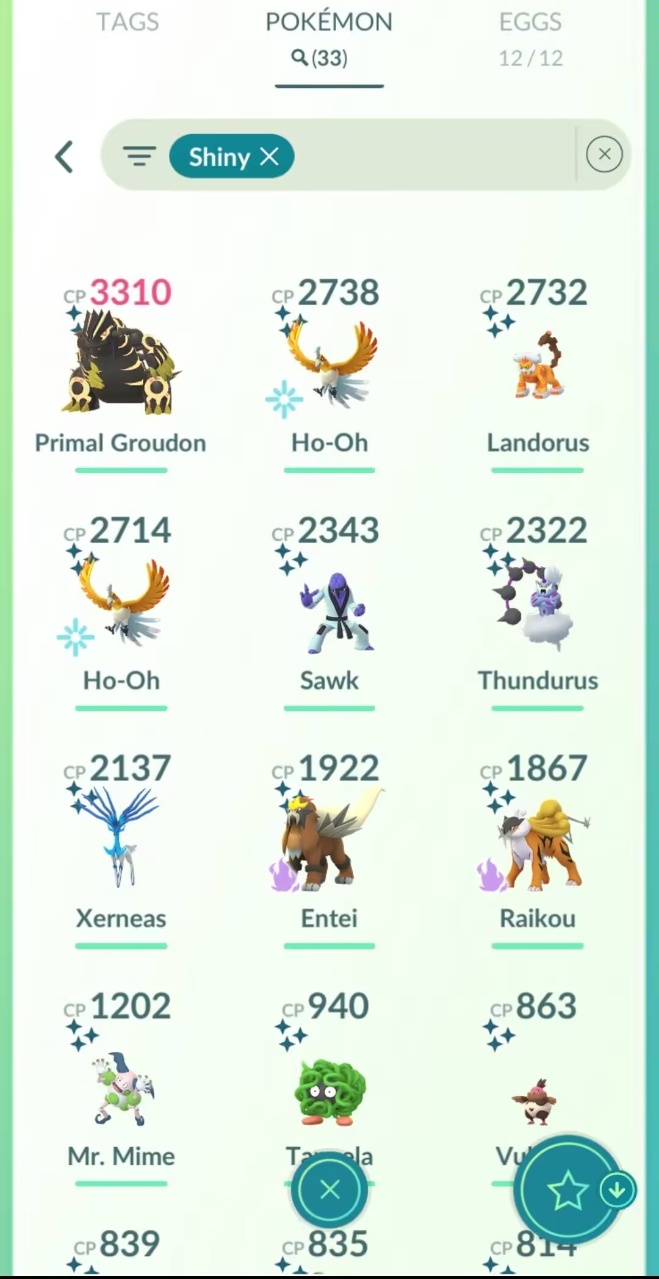Go back using the arrow icon
Viewport: 659px width, 1279px height.
[x=64, y=157]
